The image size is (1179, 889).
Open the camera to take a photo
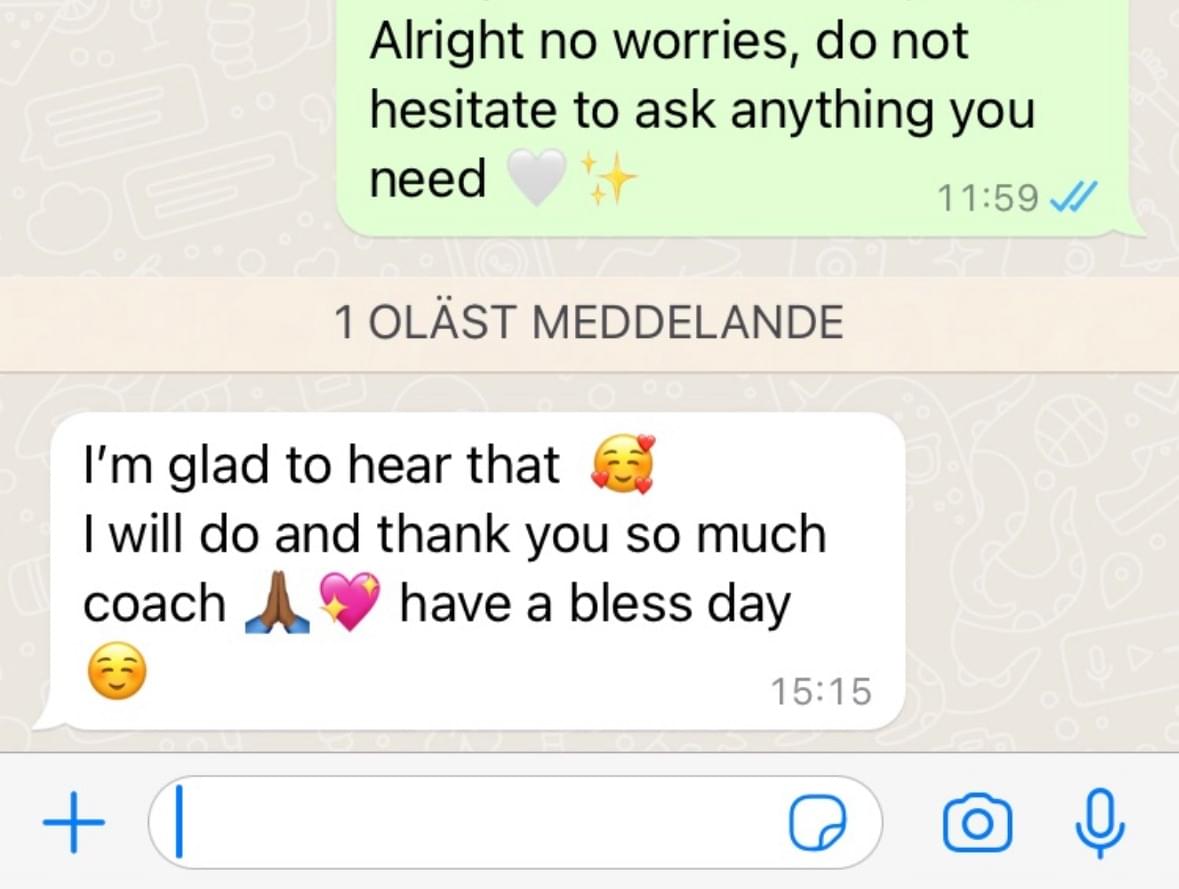[977, 823]
